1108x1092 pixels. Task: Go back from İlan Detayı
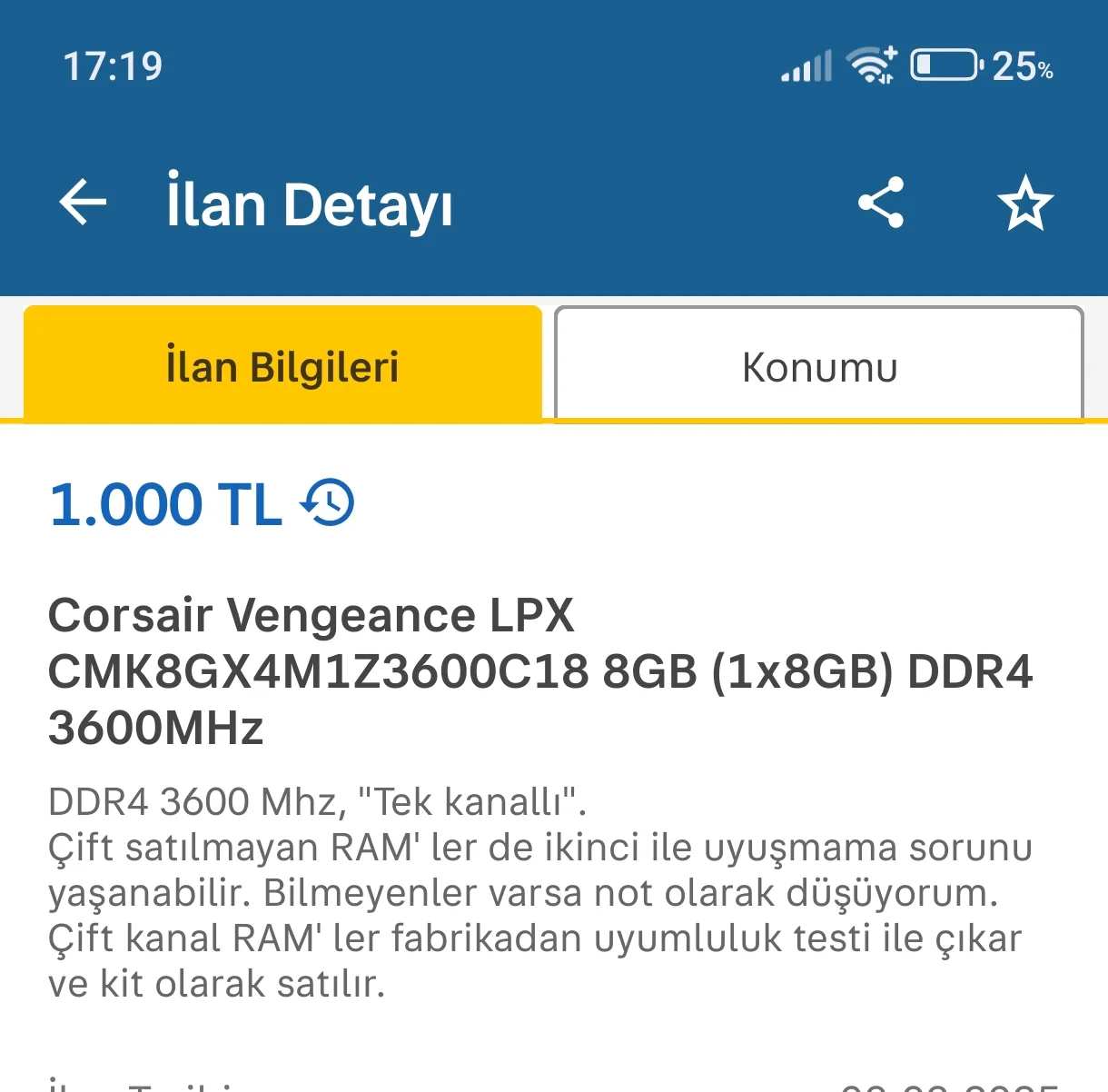coord(84,202)
